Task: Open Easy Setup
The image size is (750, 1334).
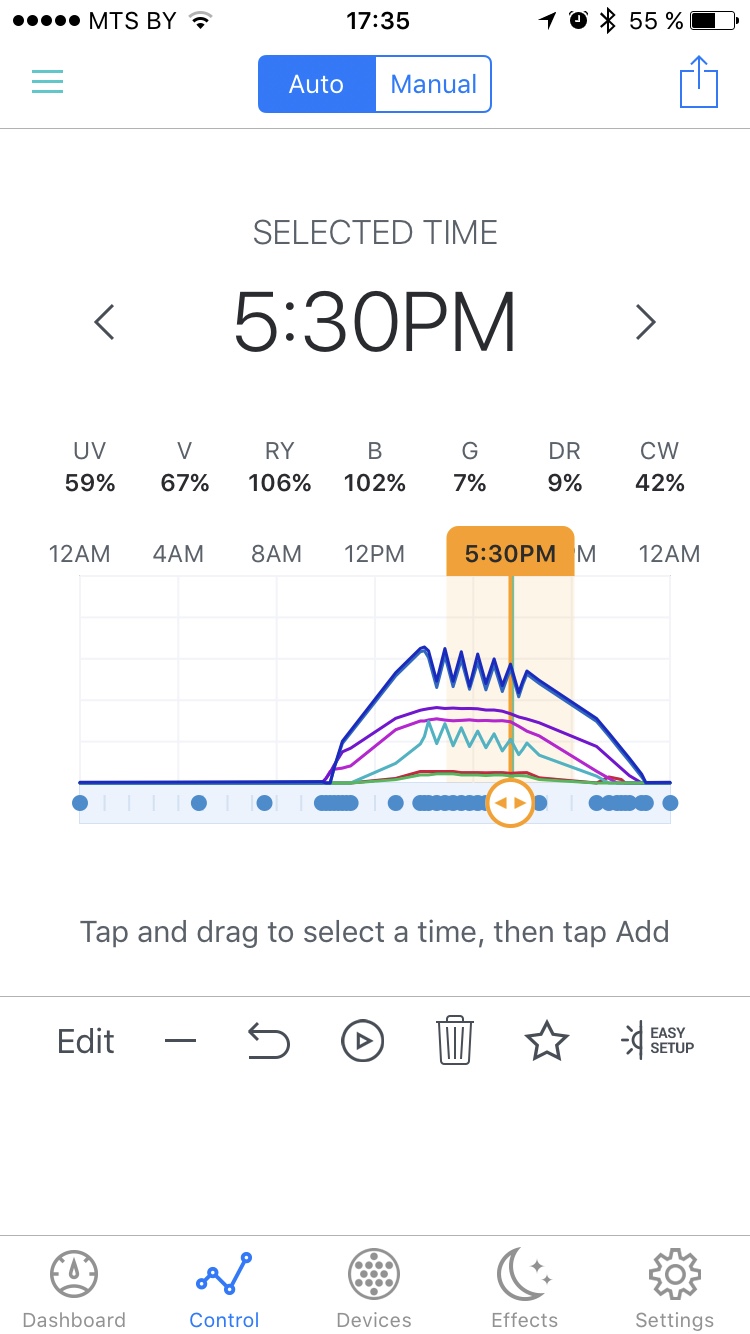Action: point(657,1041)
